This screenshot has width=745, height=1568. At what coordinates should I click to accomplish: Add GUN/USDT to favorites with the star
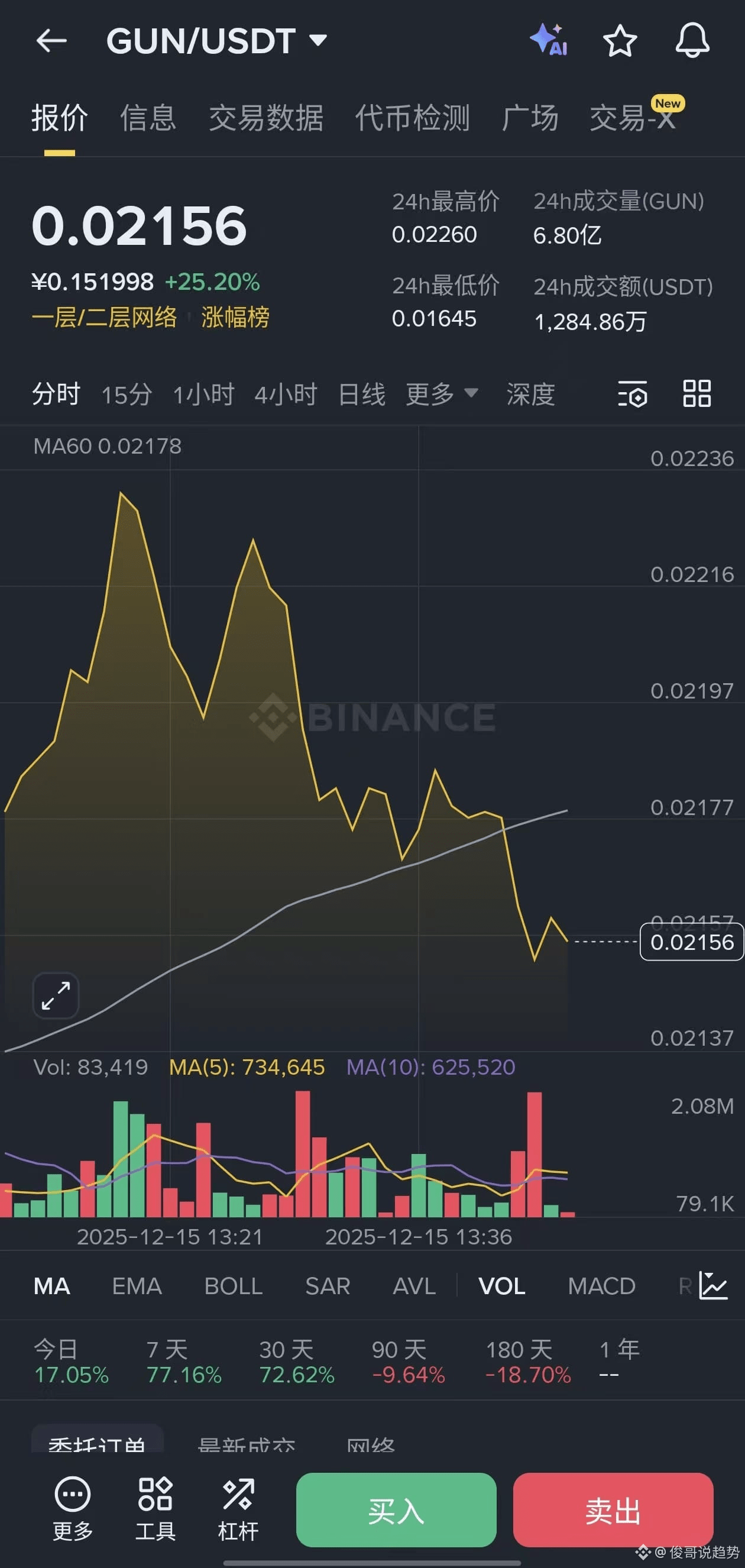[x=620, y=41]
